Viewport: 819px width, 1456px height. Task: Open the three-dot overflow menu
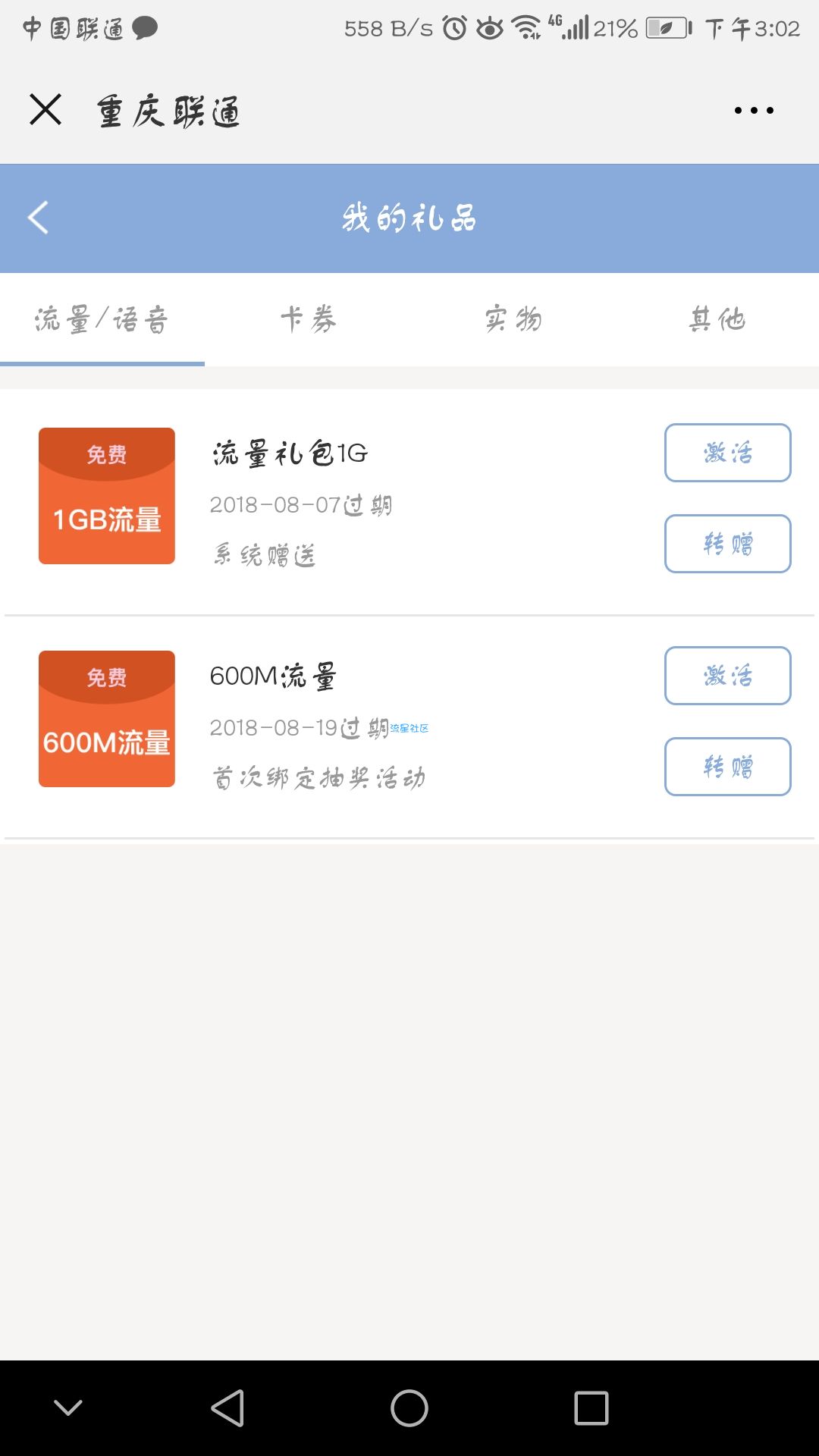point(754,111)
